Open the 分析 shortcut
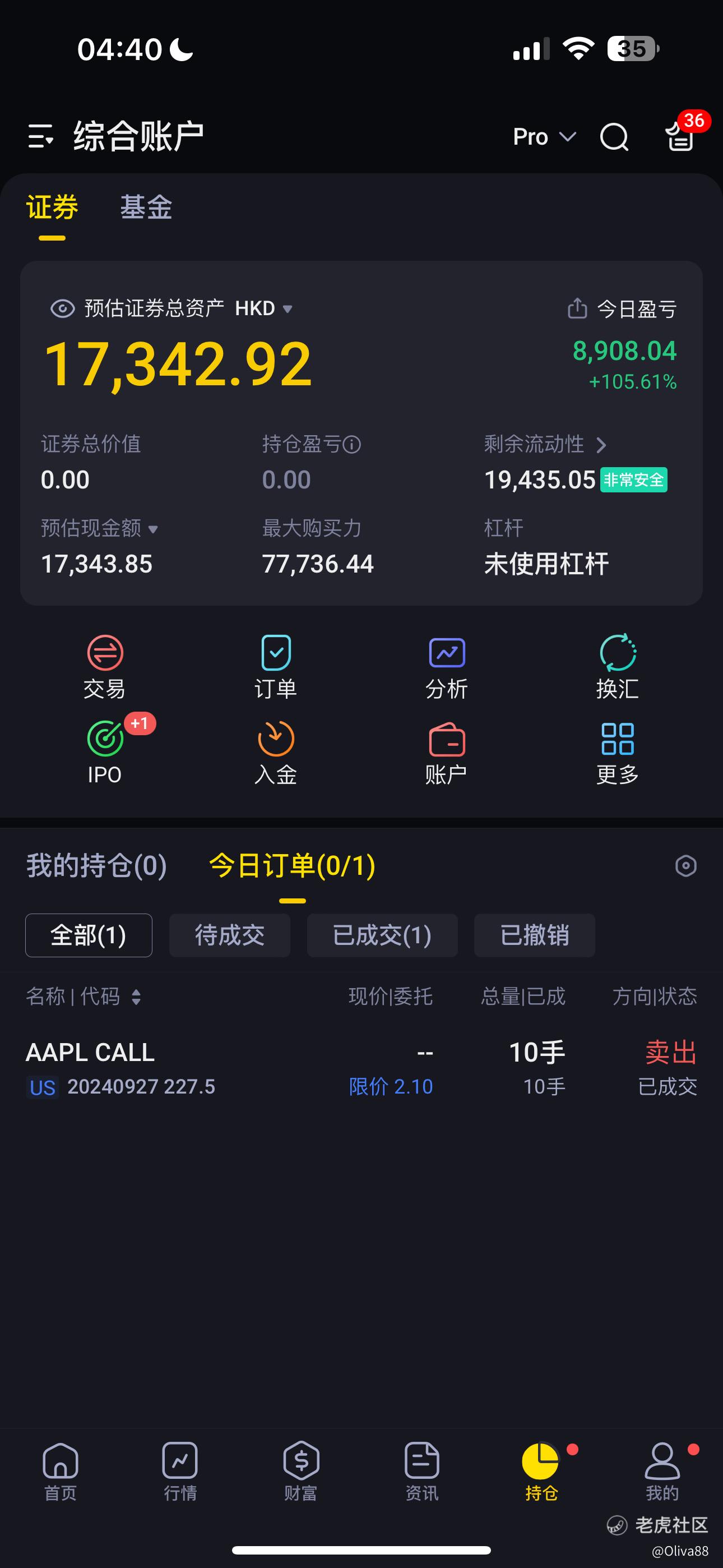The width and height of the screenshot is (723, 1568). pyautogui.click(x=447, y=667)
